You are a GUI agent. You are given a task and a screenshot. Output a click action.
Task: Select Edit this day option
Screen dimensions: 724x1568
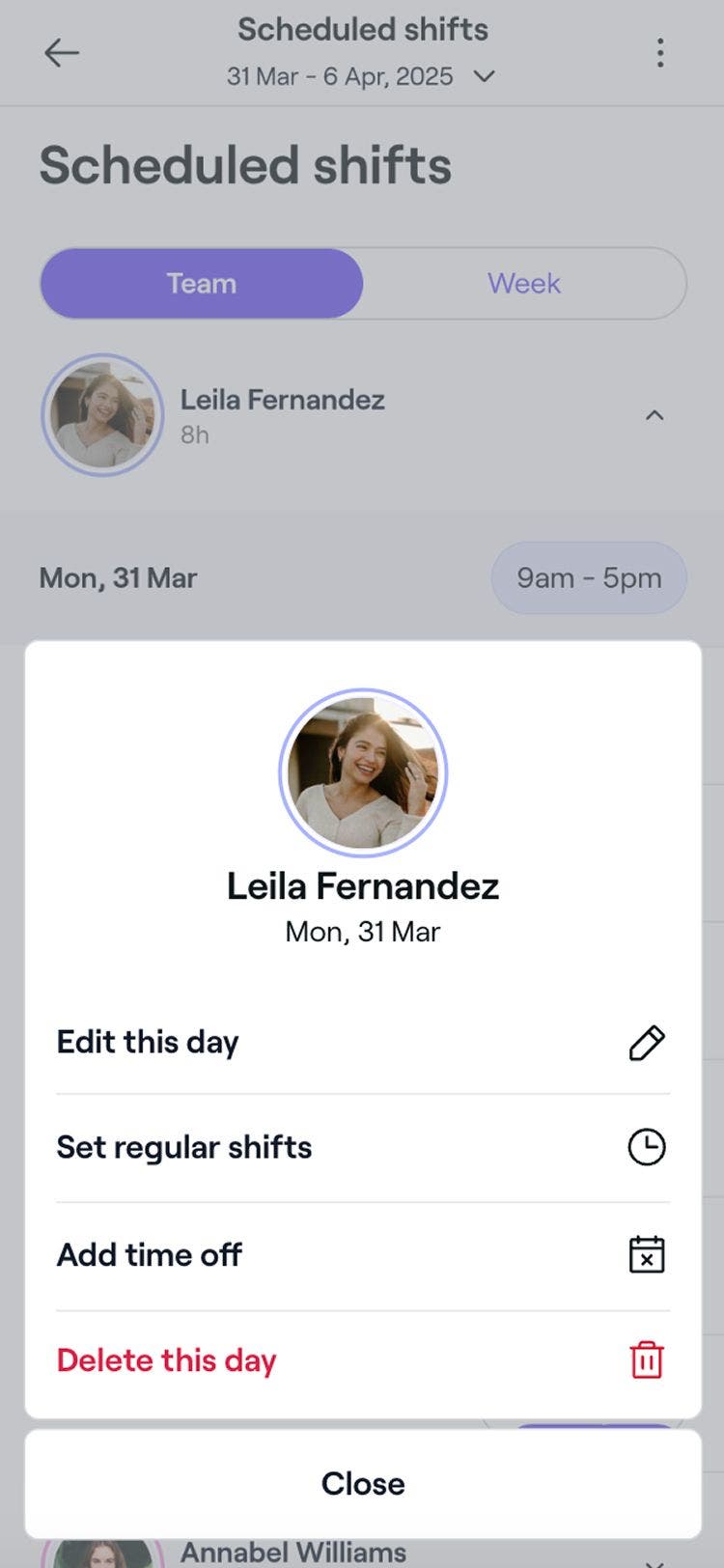[362, 1043]
